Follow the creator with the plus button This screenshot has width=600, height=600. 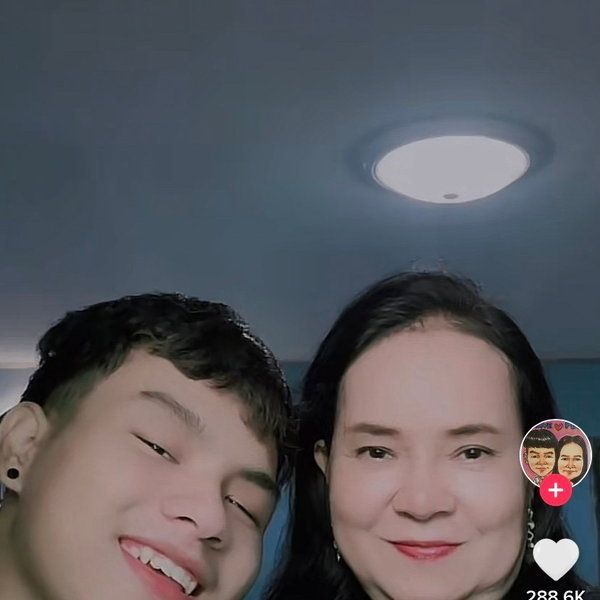(555, 490)
